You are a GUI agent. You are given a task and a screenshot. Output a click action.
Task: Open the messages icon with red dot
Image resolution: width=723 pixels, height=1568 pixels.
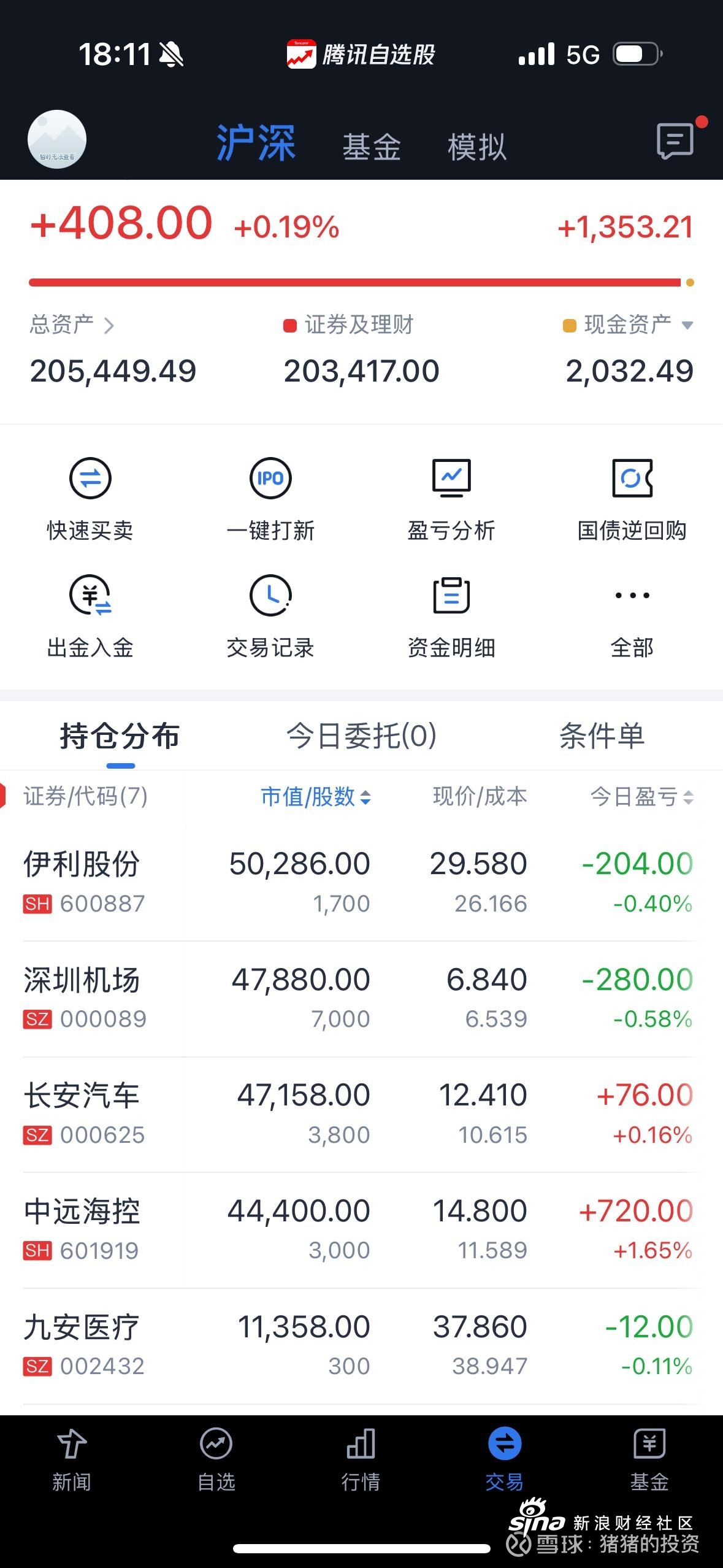tap(676, 140)
